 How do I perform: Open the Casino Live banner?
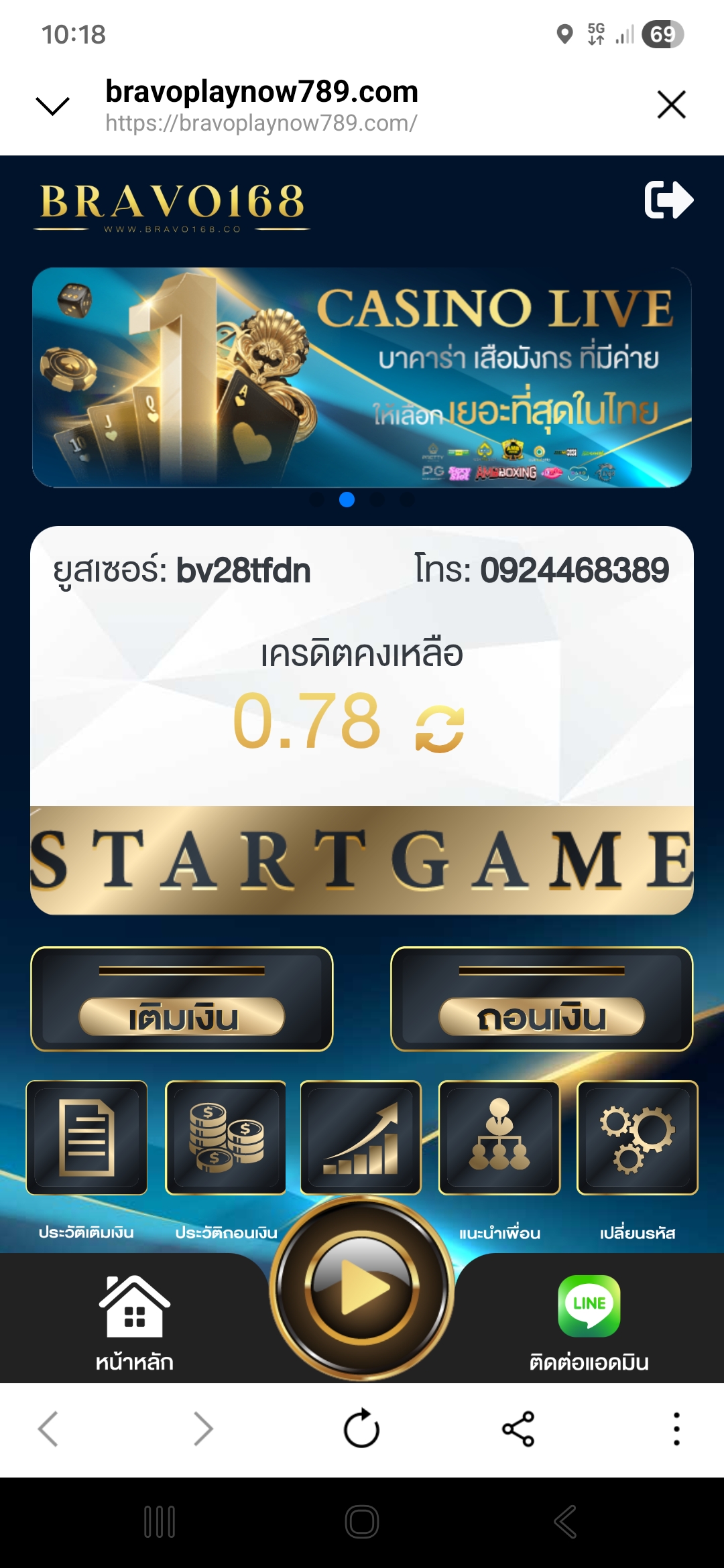coord(362,377)
